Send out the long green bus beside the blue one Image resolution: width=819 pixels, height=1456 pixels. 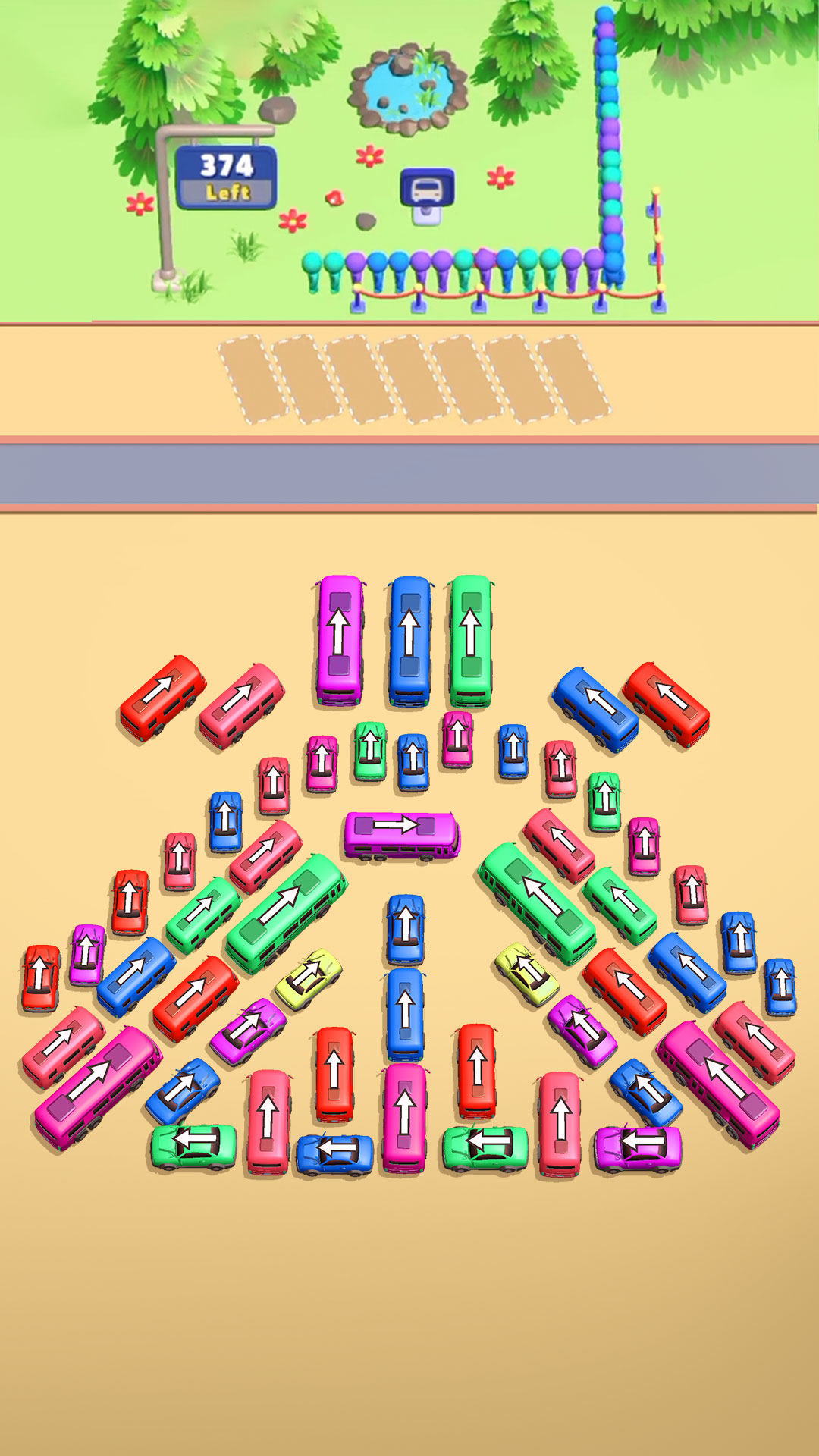pos(471,639)
